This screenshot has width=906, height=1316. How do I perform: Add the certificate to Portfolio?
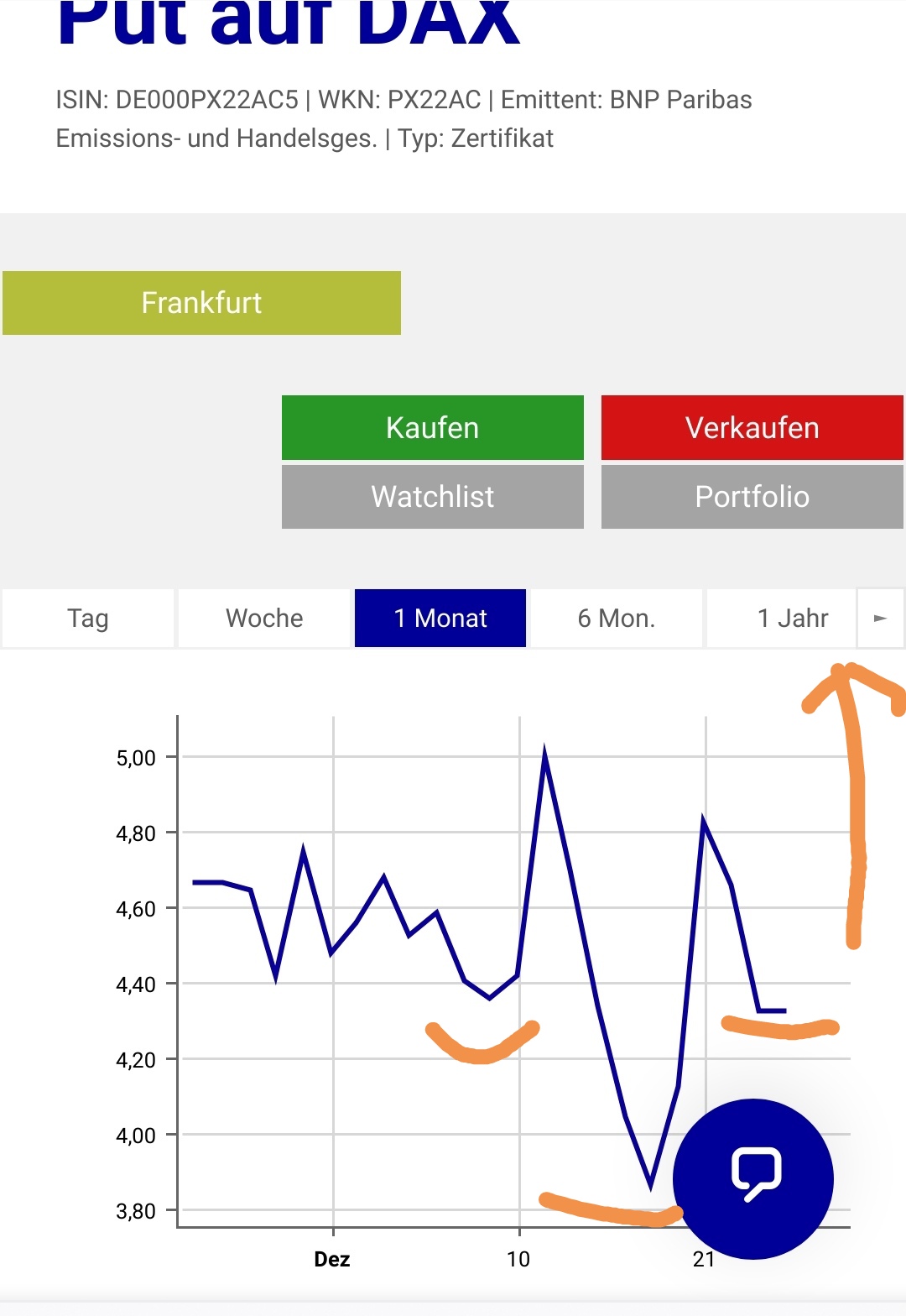(x=752, y=497)
